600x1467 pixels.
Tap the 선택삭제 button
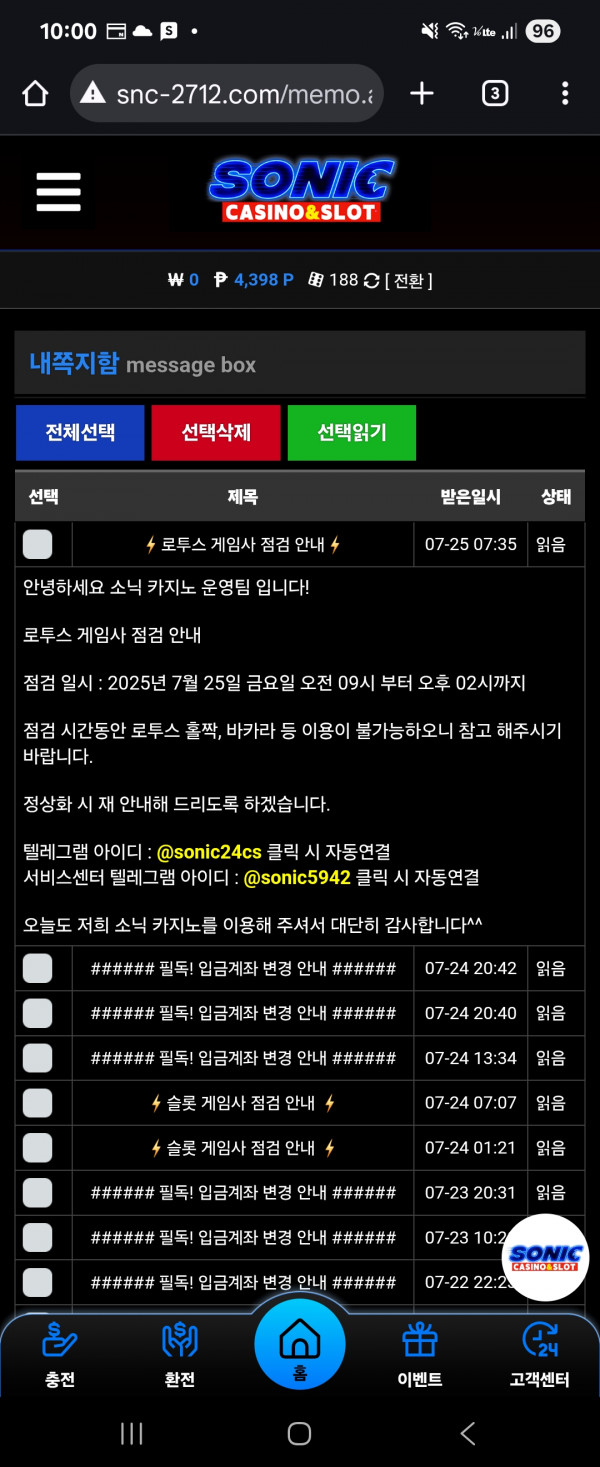(x=216, y=433)
